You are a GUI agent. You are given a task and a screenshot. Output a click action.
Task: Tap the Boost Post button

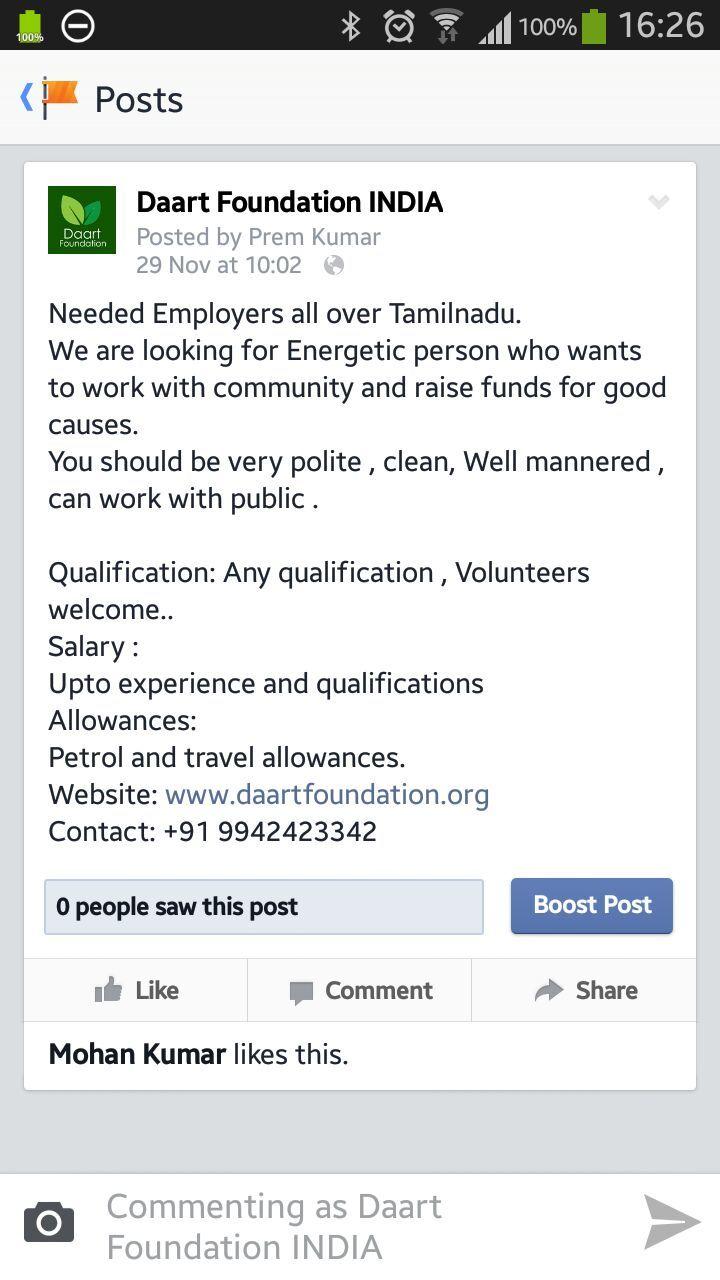(x=591, y=906)
